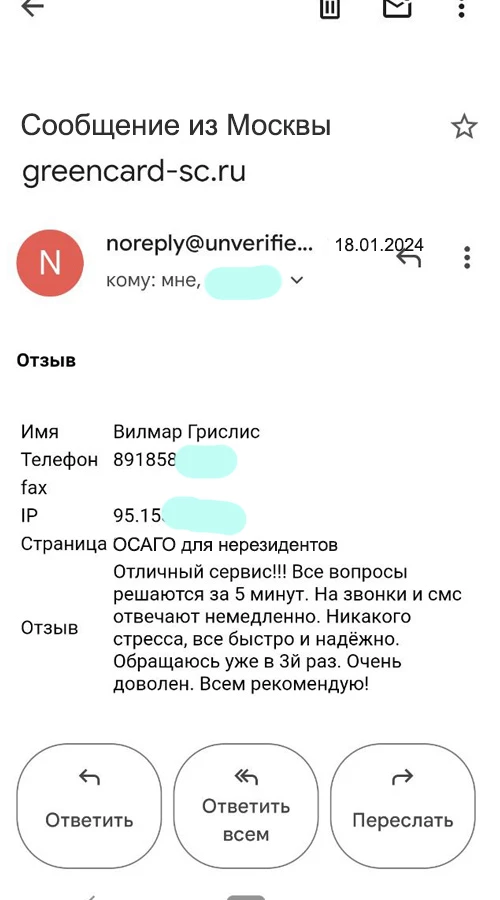This screenshot has width=500, height=900.
Task: Choose Ответить всем
Action: (246, 805)
